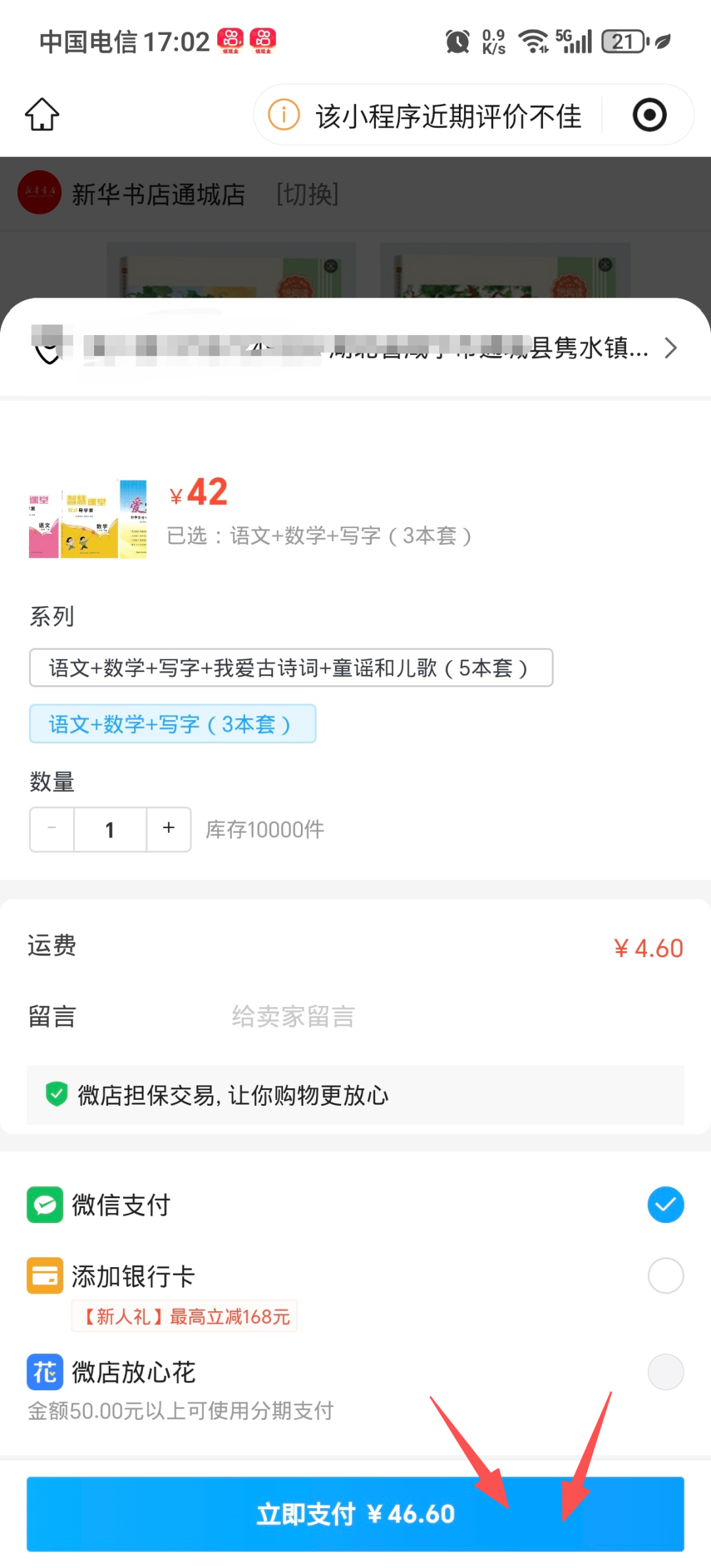Open the 该小程序近期评价不佳 notice bar
This screenshot has width=711, height=1568.
(448, 115)
